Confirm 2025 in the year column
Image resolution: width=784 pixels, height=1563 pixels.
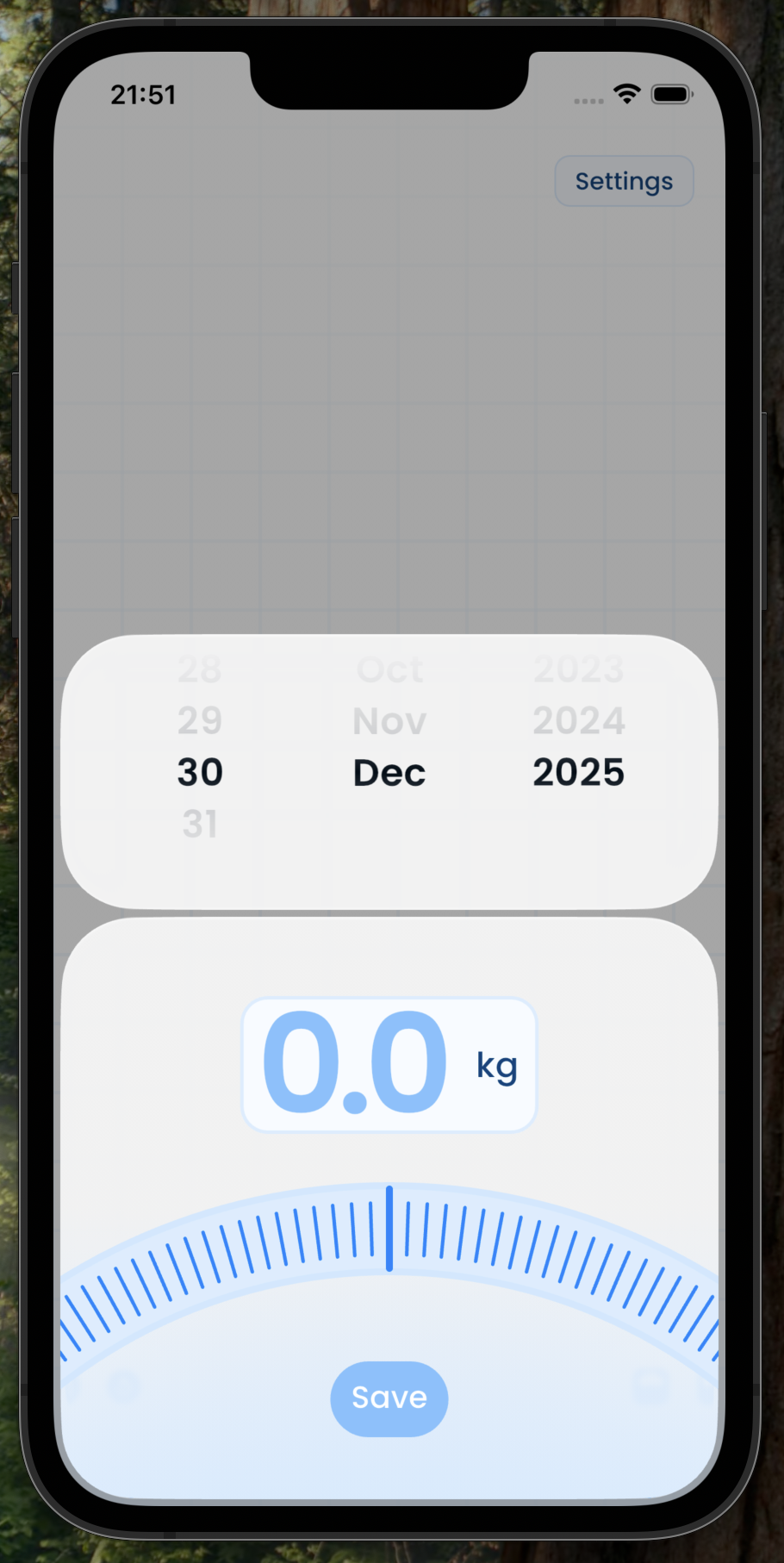click(x=579, y=772)
